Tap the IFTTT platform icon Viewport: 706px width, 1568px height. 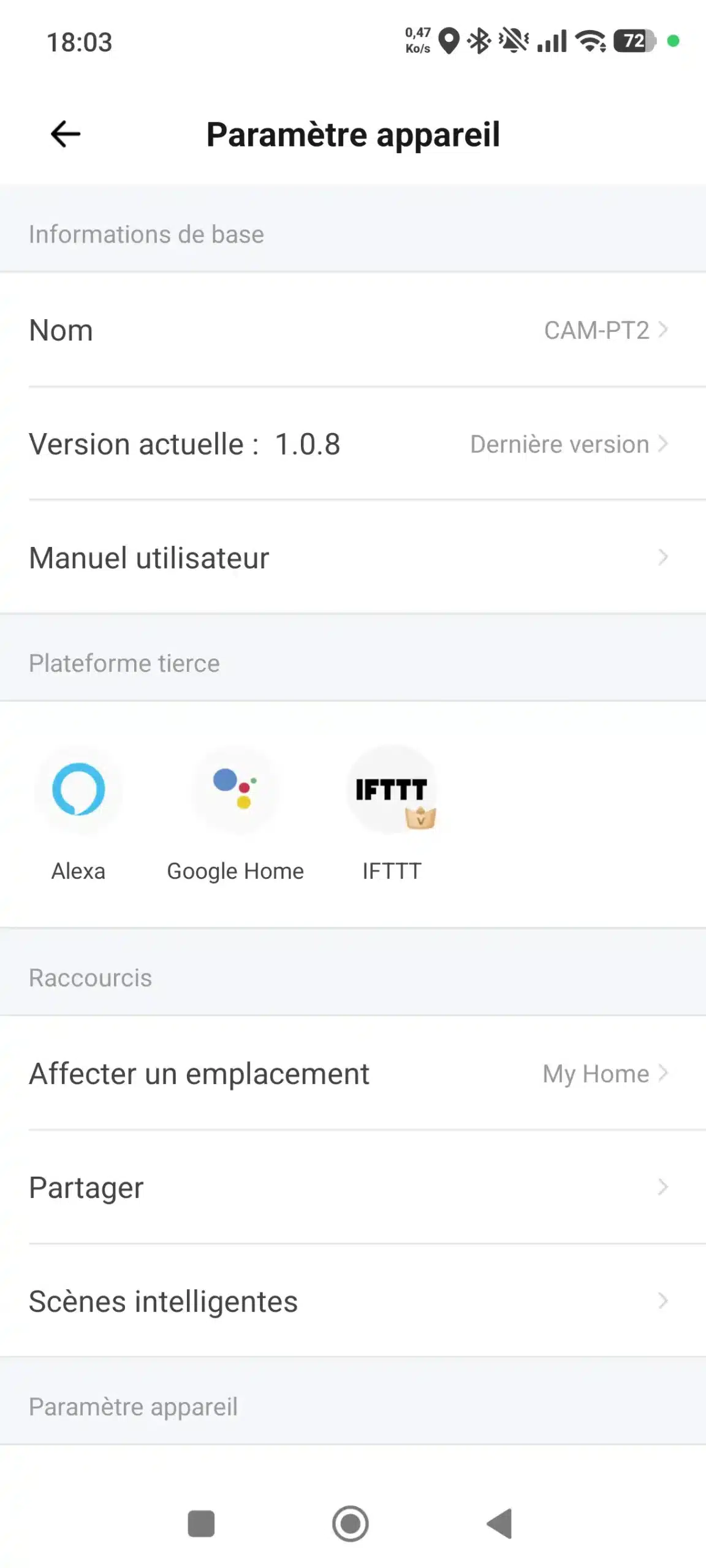(392, 790)
